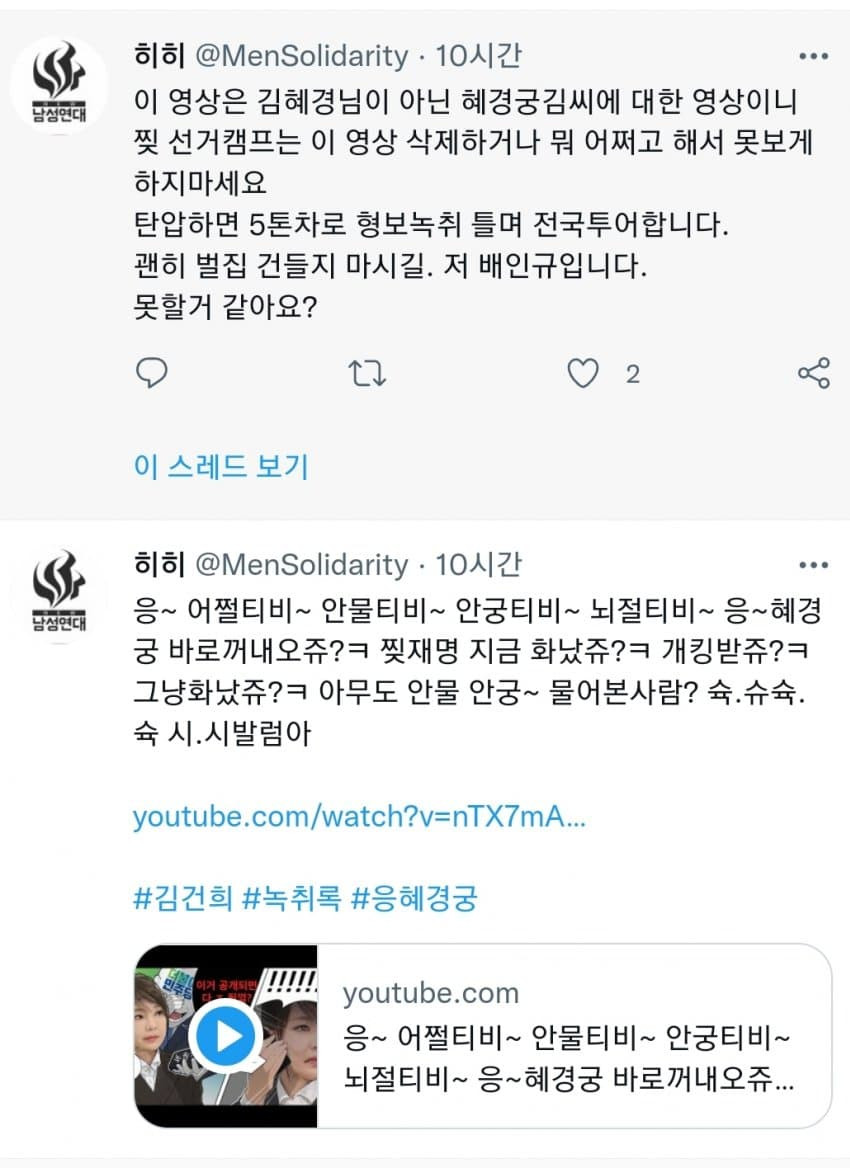Open hashtag #응혜경궁
The height and width of the screenshot is (1168, 850).
[x=414, y=897]
